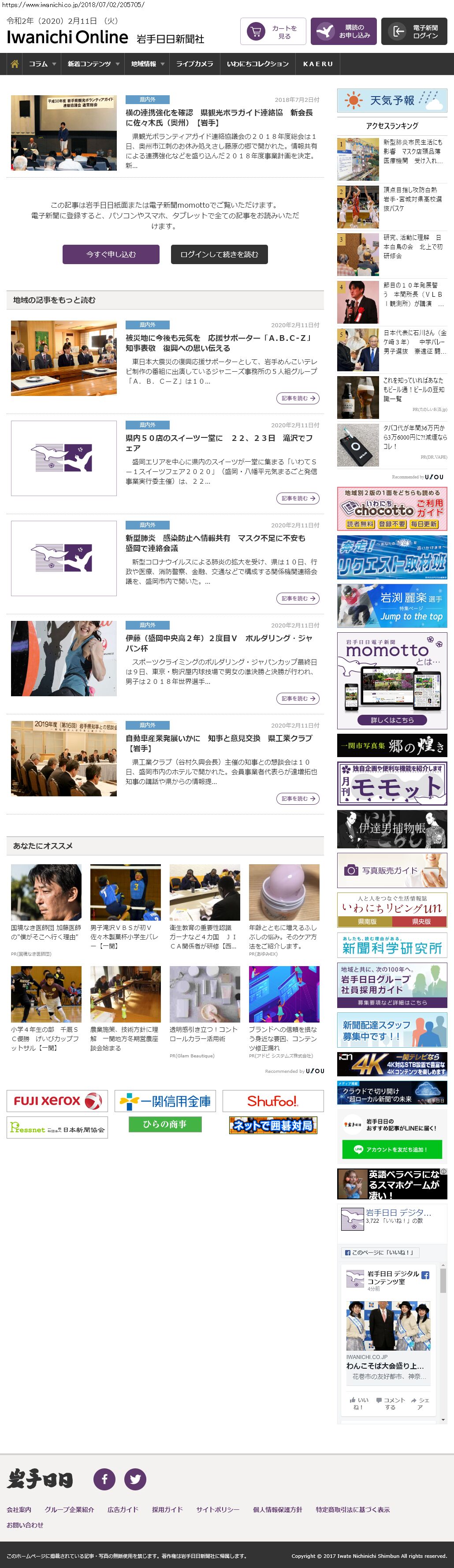Open いわにちコレクション navigation item
The height and width of the screenshot is (1568, 454).
[257, 64]
